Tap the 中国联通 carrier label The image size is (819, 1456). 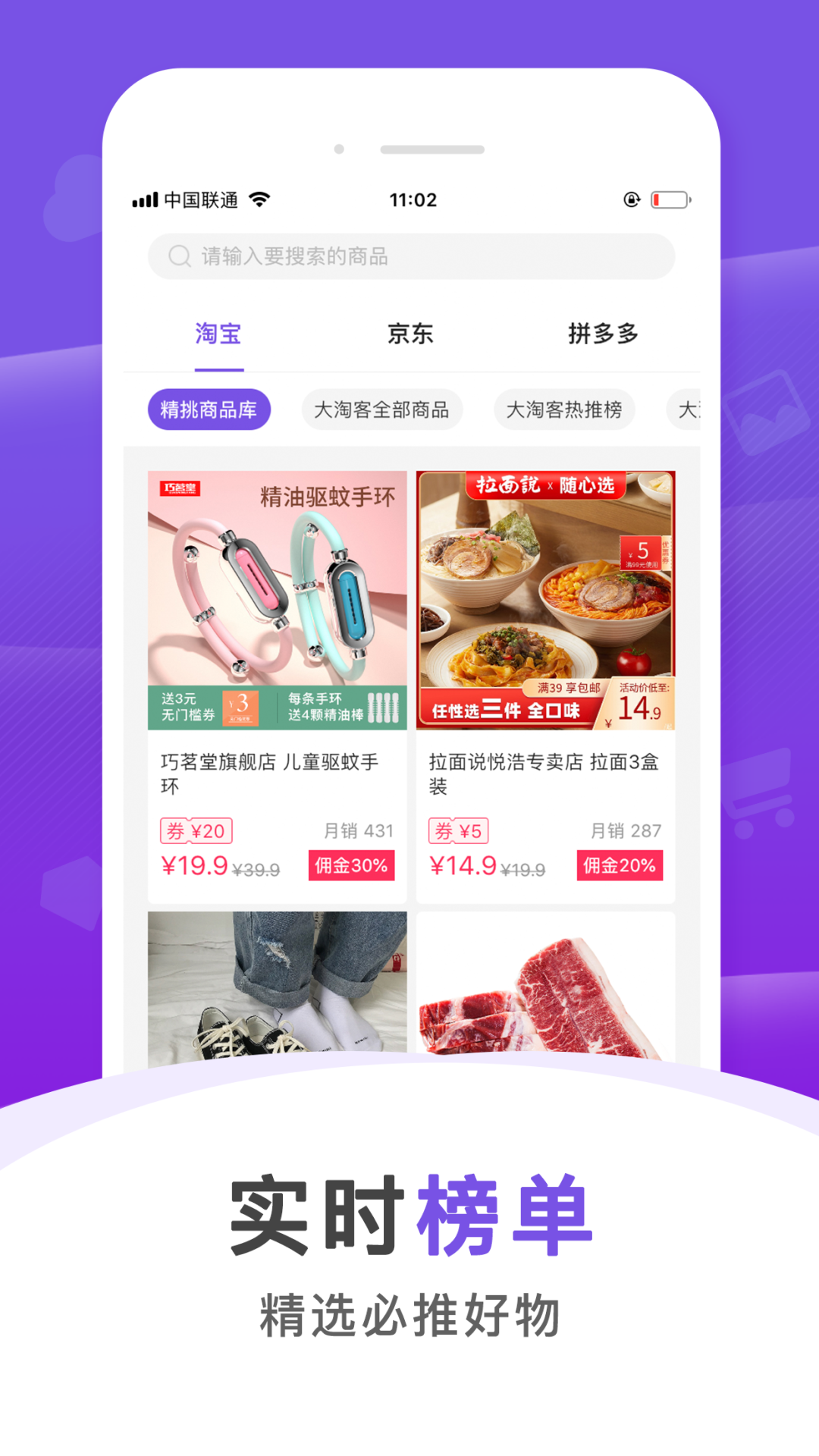(x=200, y=199)
